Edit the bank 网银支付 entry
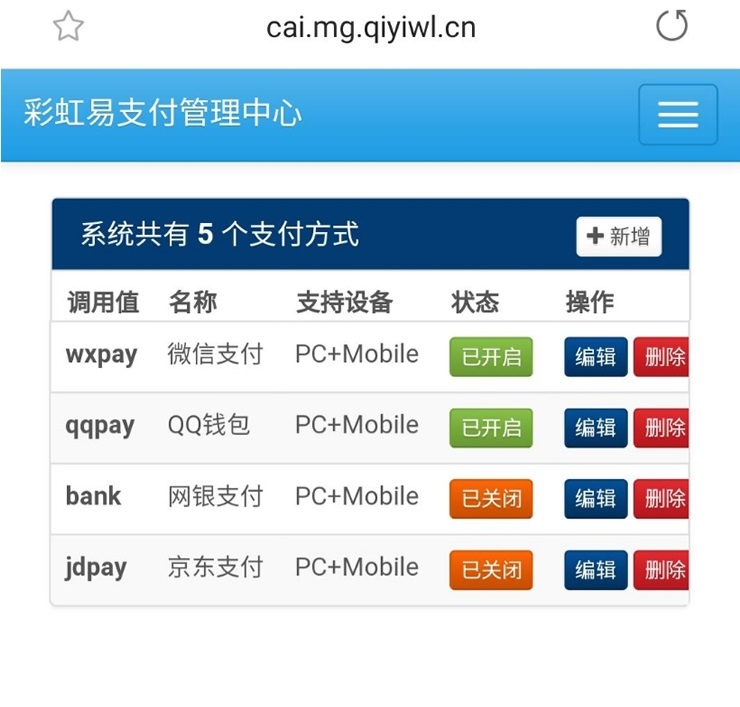 tap(595, 499)
